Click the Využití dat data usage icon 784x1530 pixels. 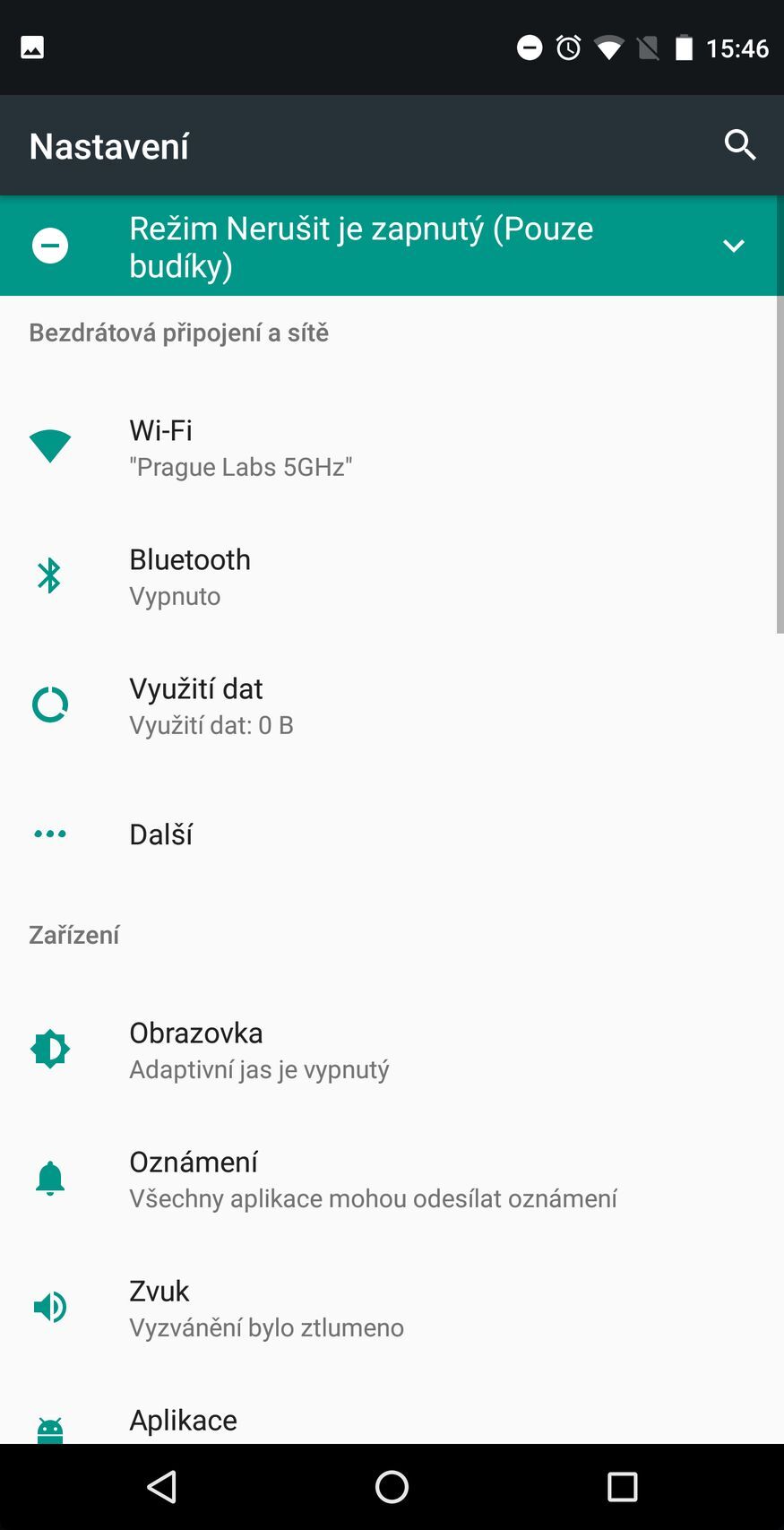[x=50, y=704]
